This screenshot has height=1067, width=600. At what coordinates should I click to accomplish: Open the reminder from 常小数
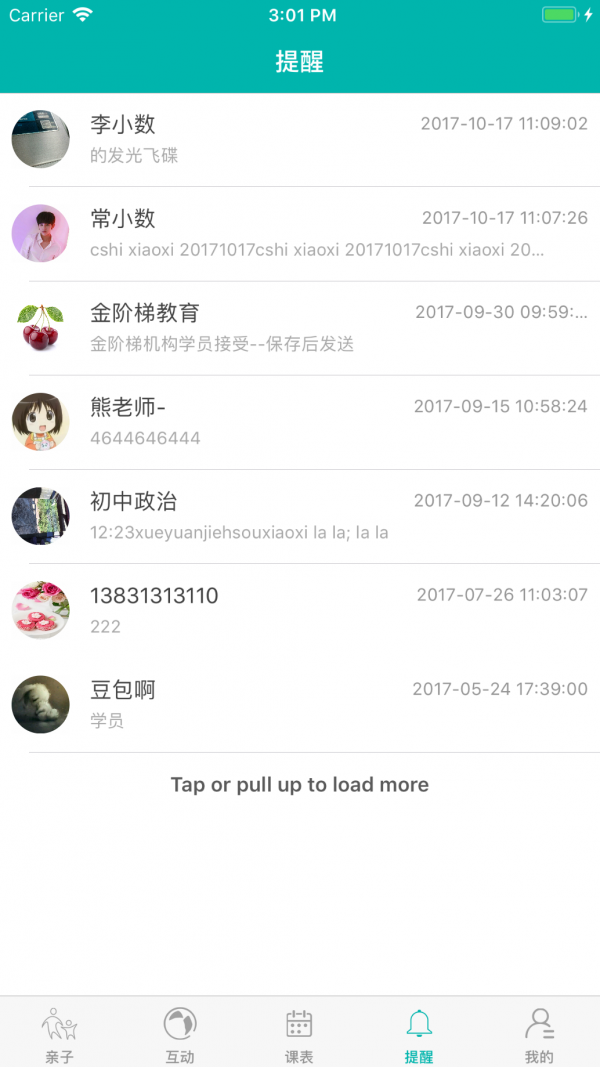click(x=300, y=233)
